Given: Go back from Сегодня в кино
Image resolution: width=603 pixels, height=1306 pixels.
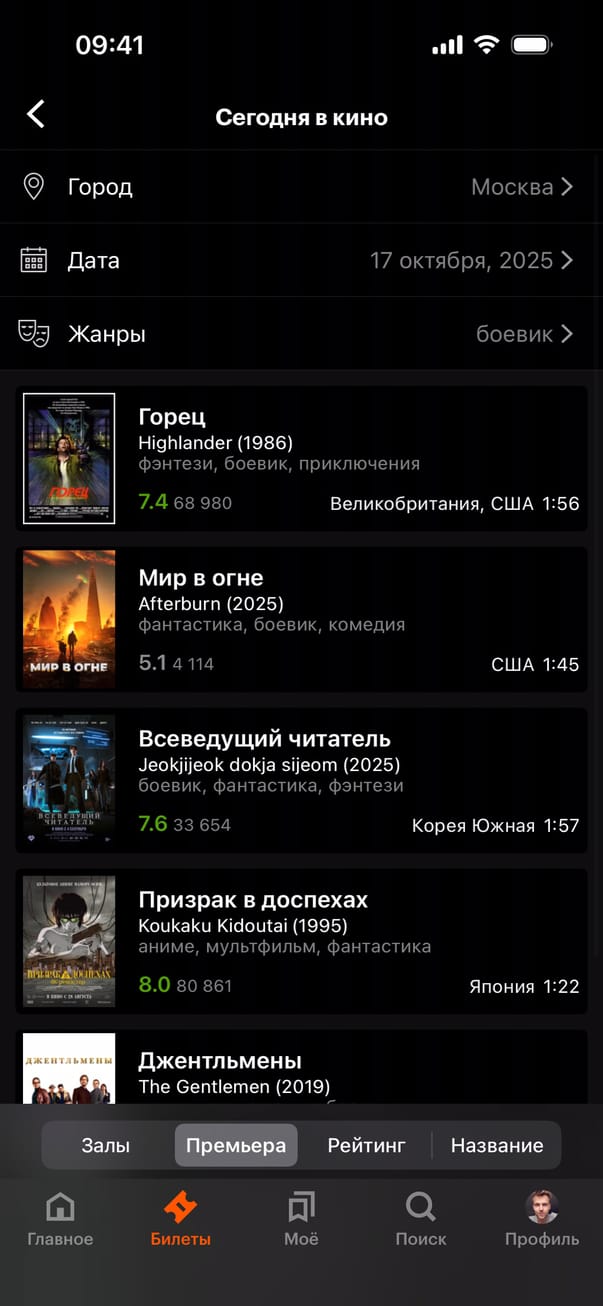Looking at the screenshot, I should pos(36,115).
